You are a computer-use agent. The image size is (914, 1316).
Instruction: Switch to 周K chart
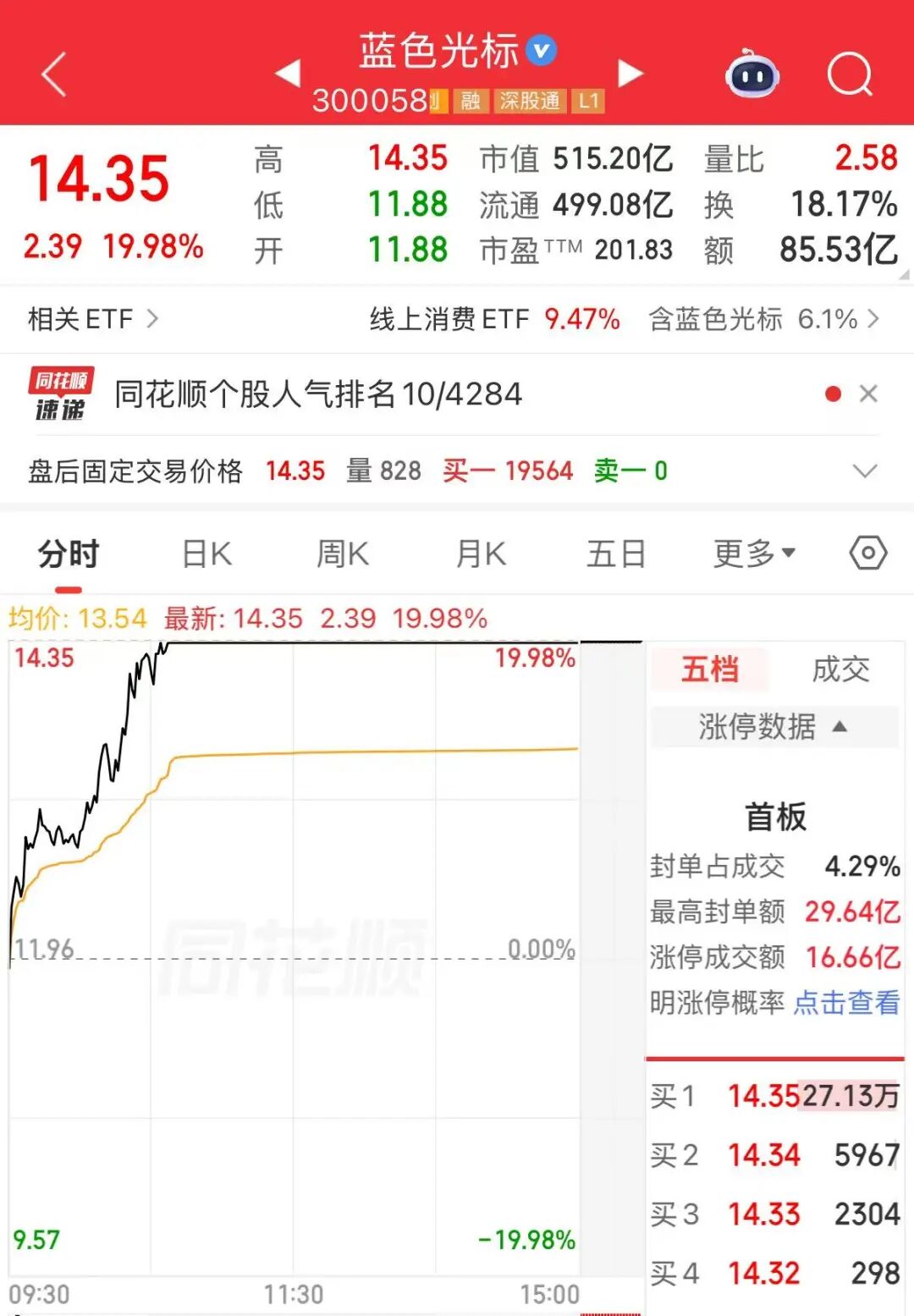point(343,554)
